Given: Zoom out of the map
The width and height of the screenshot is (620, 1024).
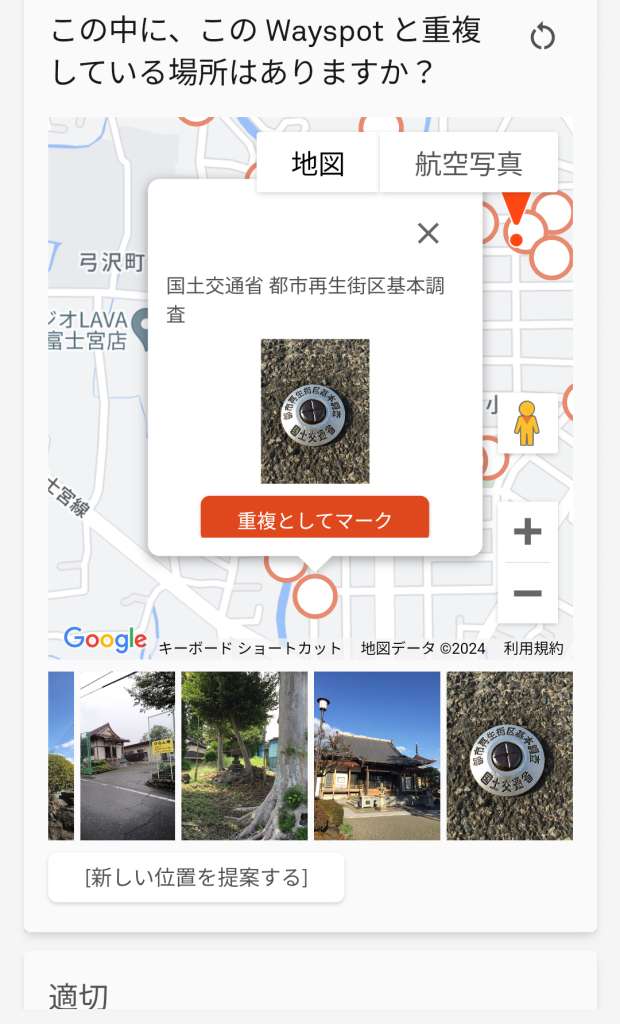Looking at the screenshot, I should click(x=527, y=593).
